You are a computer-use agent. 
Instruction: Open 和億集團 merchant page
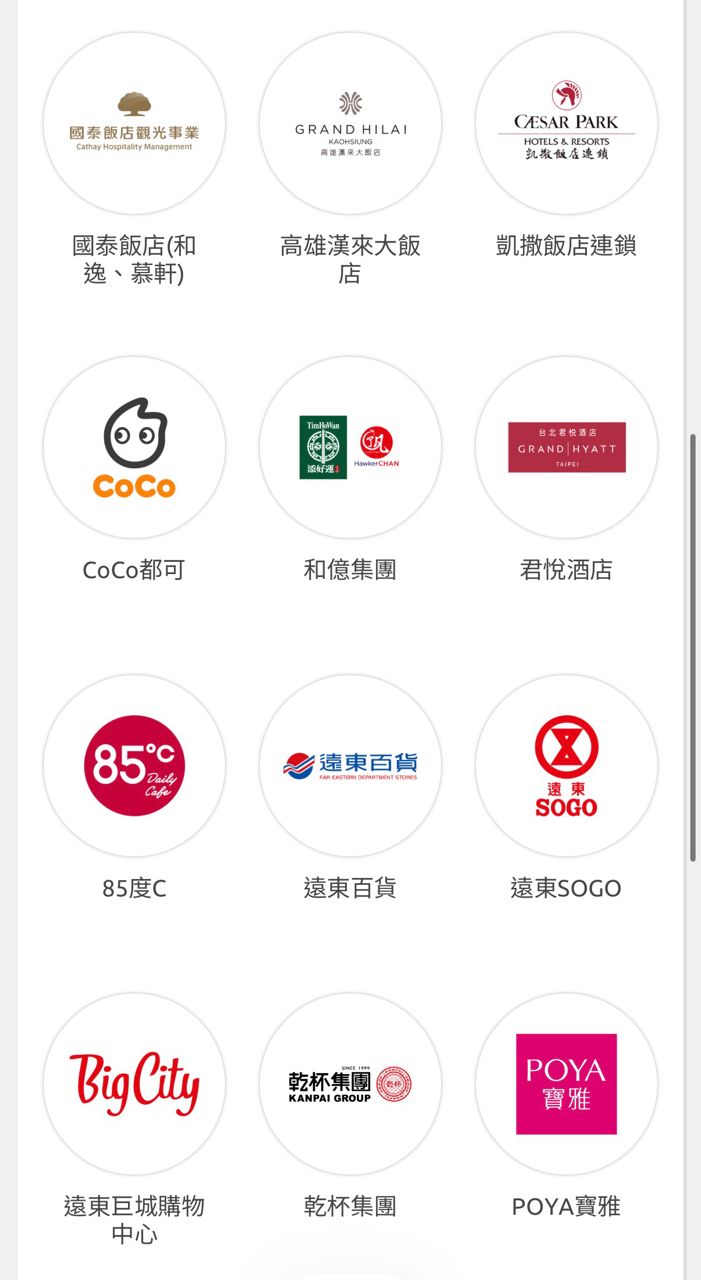350,447
